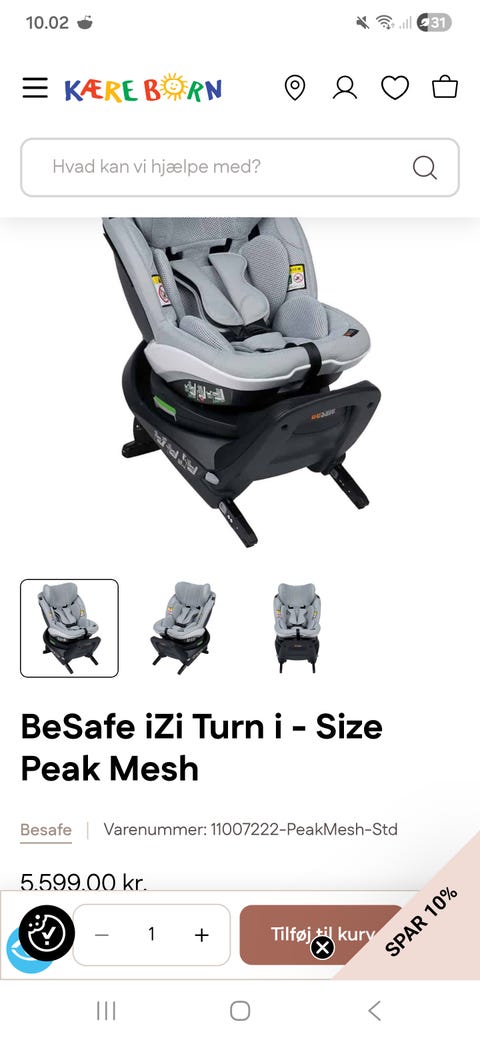Screen dimensions: 480x1040
Task: Open the account profile icon
Action: coord(344,88)
